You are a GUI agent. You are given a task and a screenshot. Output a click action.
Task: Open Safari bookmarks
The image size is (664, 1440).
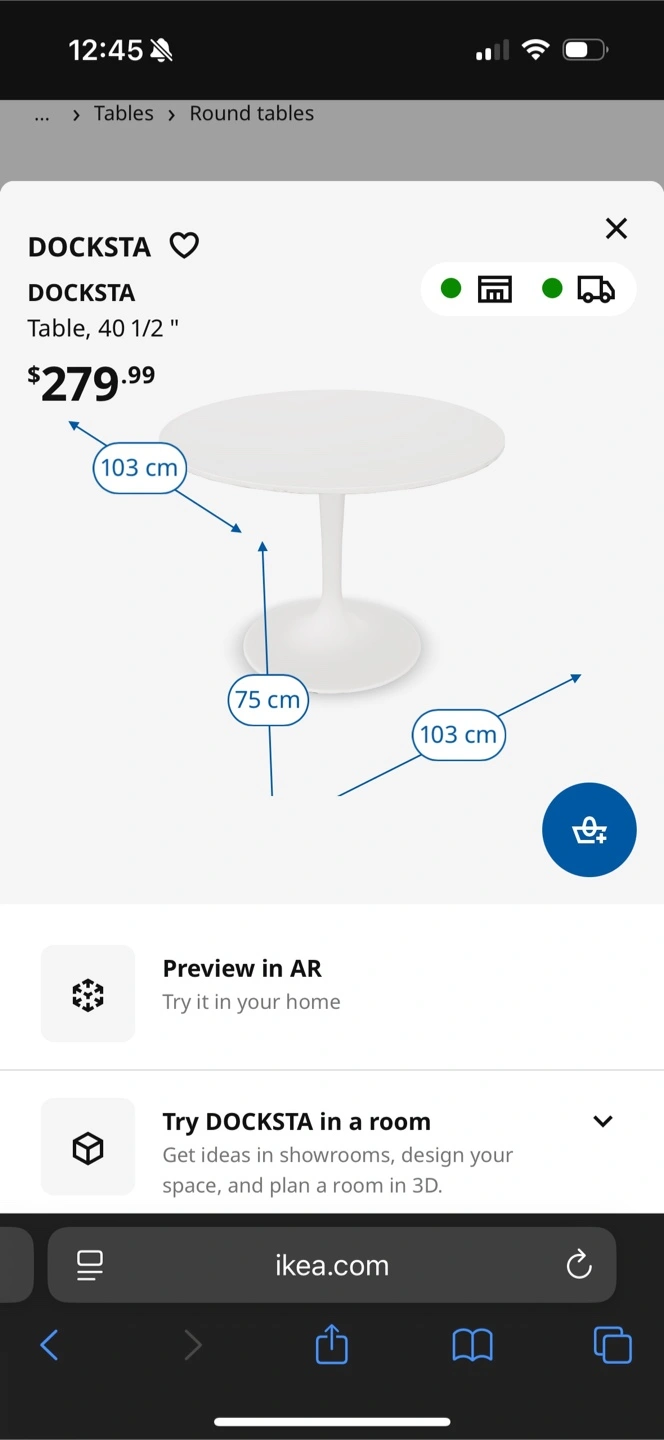[x=473, y=1345]
